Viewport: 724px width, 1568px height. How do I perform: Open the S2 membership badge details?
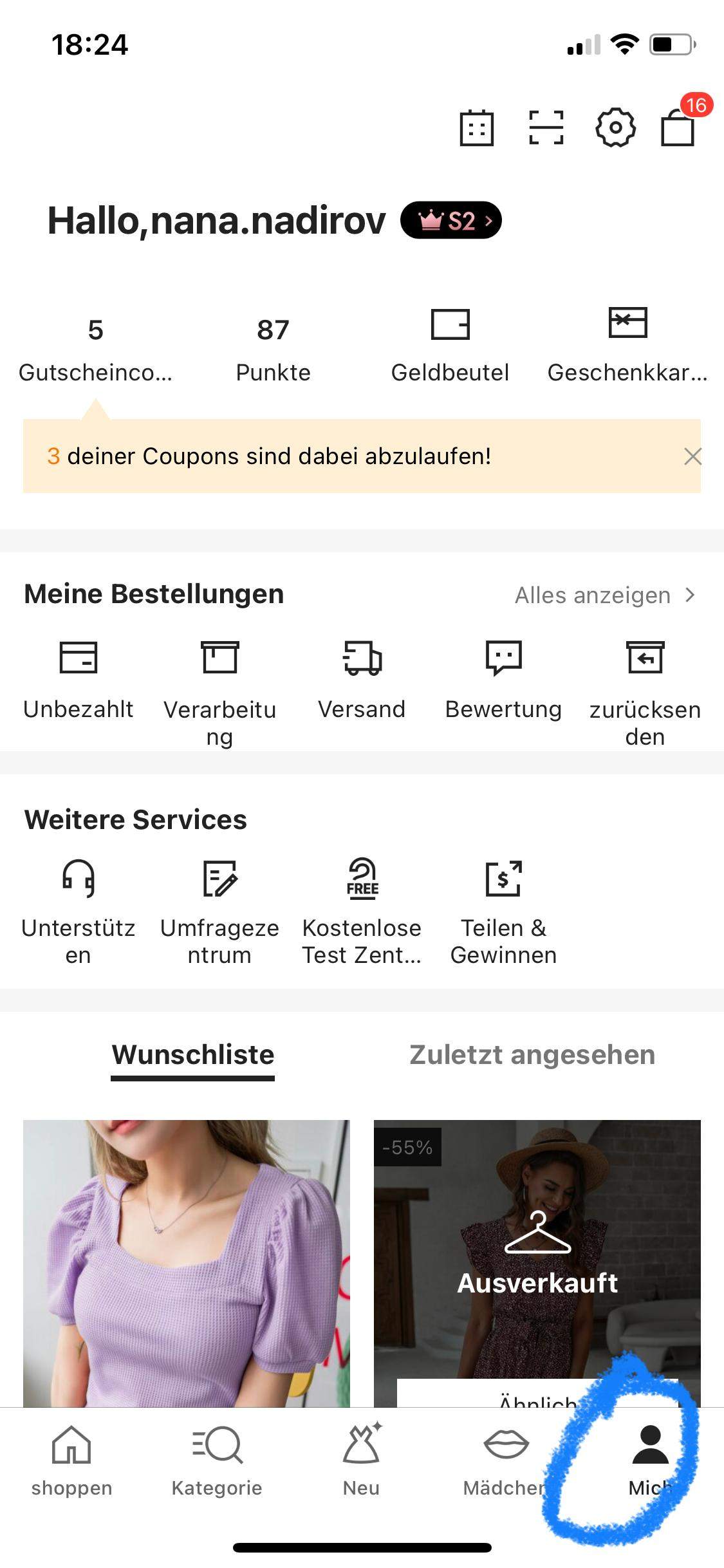[450, 220]
